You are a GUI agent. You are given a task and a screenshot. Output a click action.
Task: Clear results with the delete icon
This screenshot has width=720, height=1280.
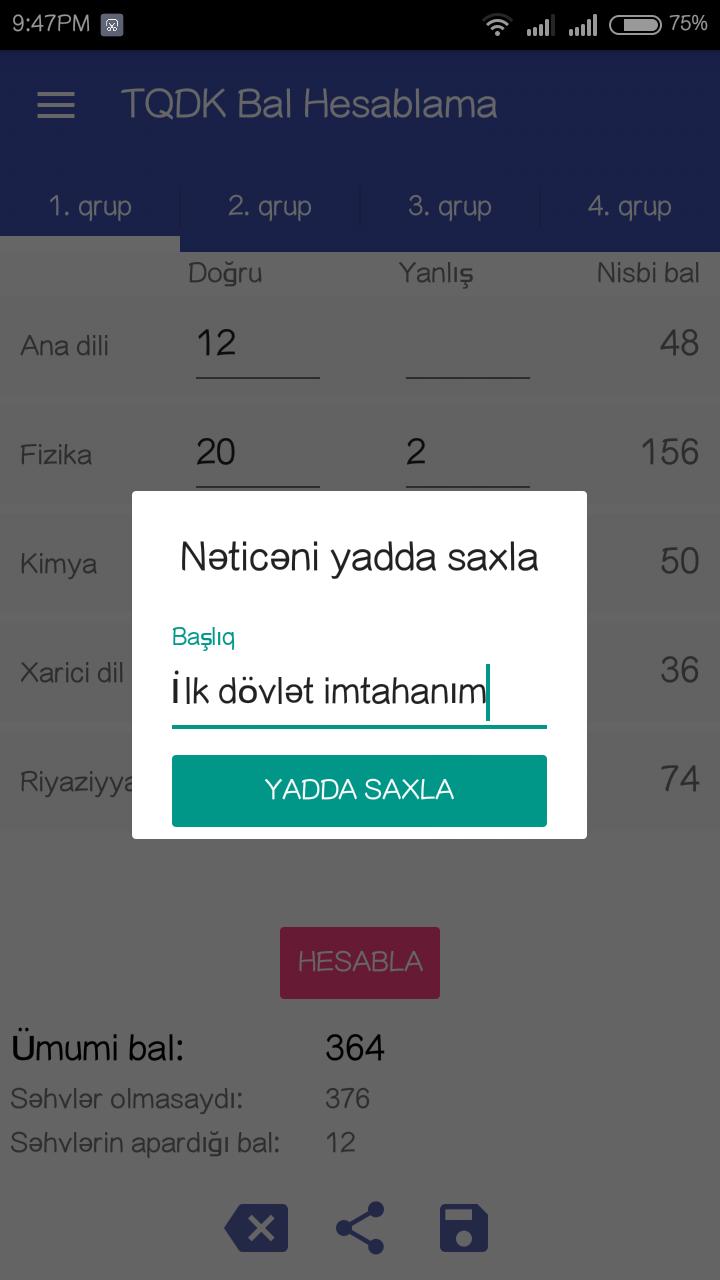(x=257, y=1228)
